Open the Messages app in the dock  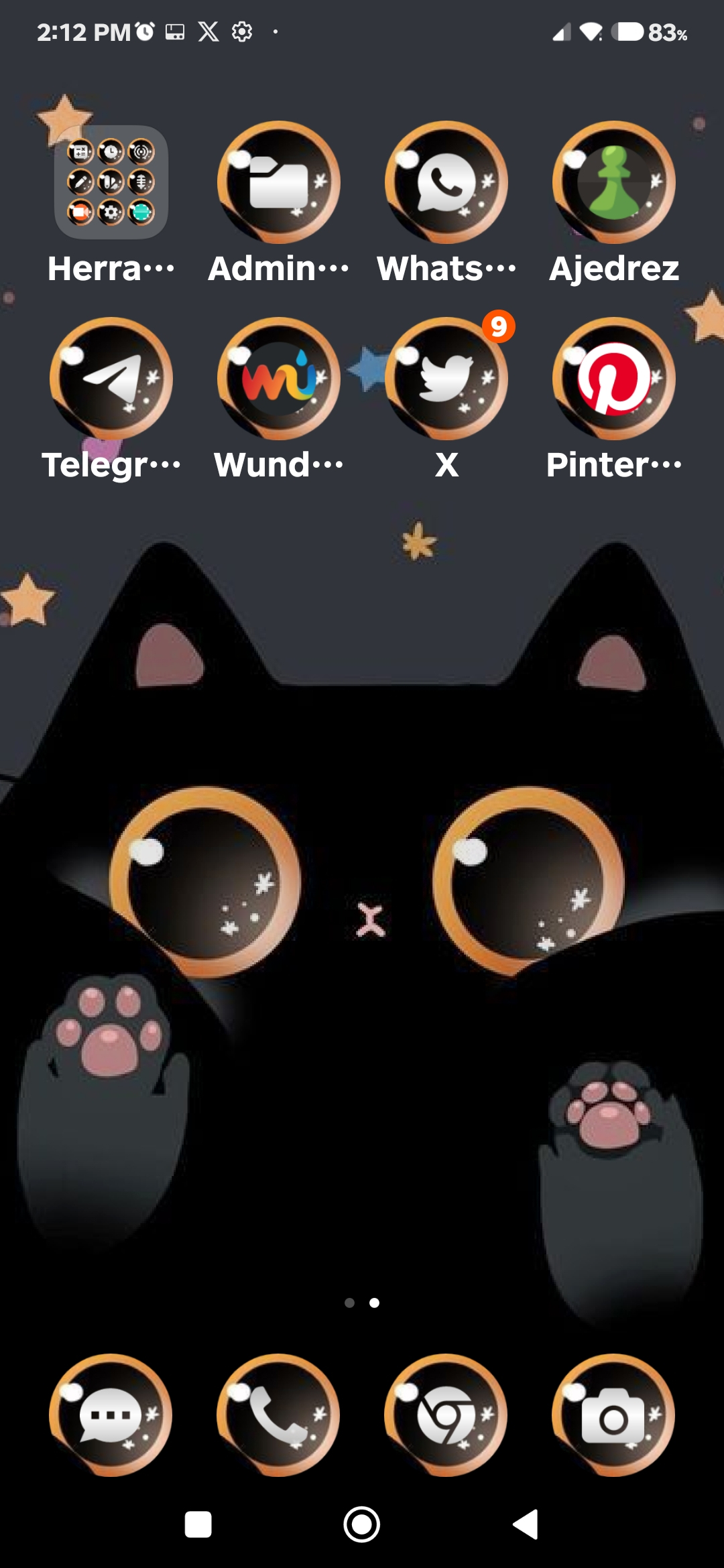(111, 1415)
